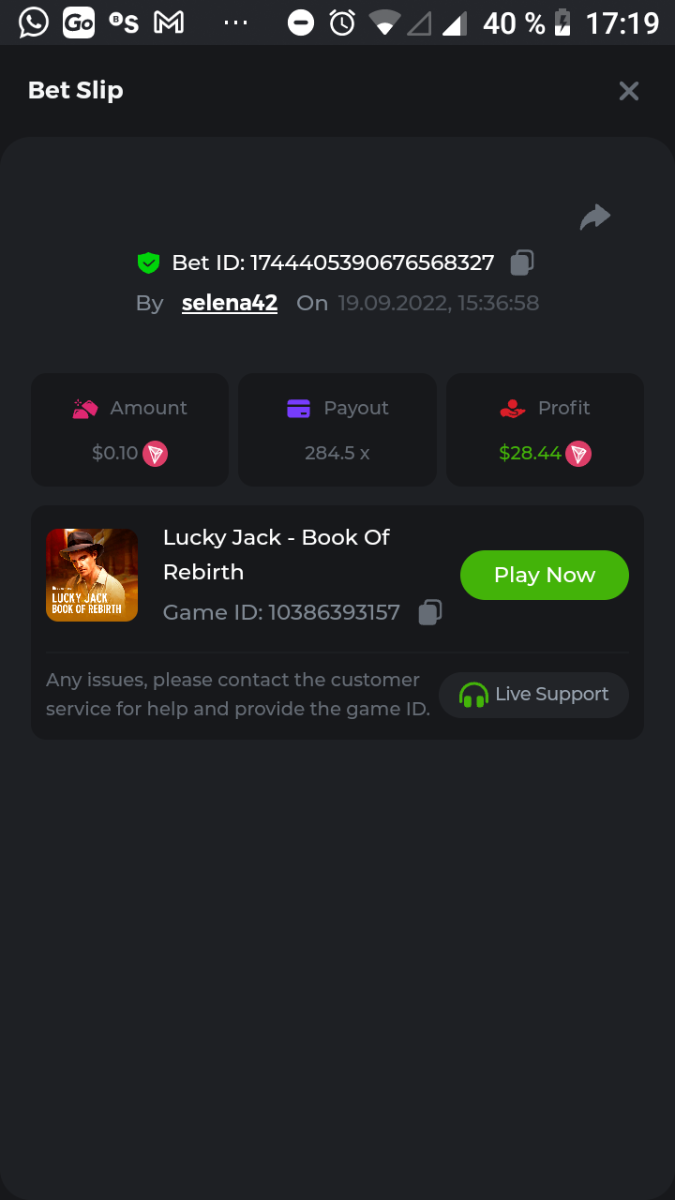The image size is (675, 1200).
Task: Open selena42's profile
Action: tap(229, 303)
